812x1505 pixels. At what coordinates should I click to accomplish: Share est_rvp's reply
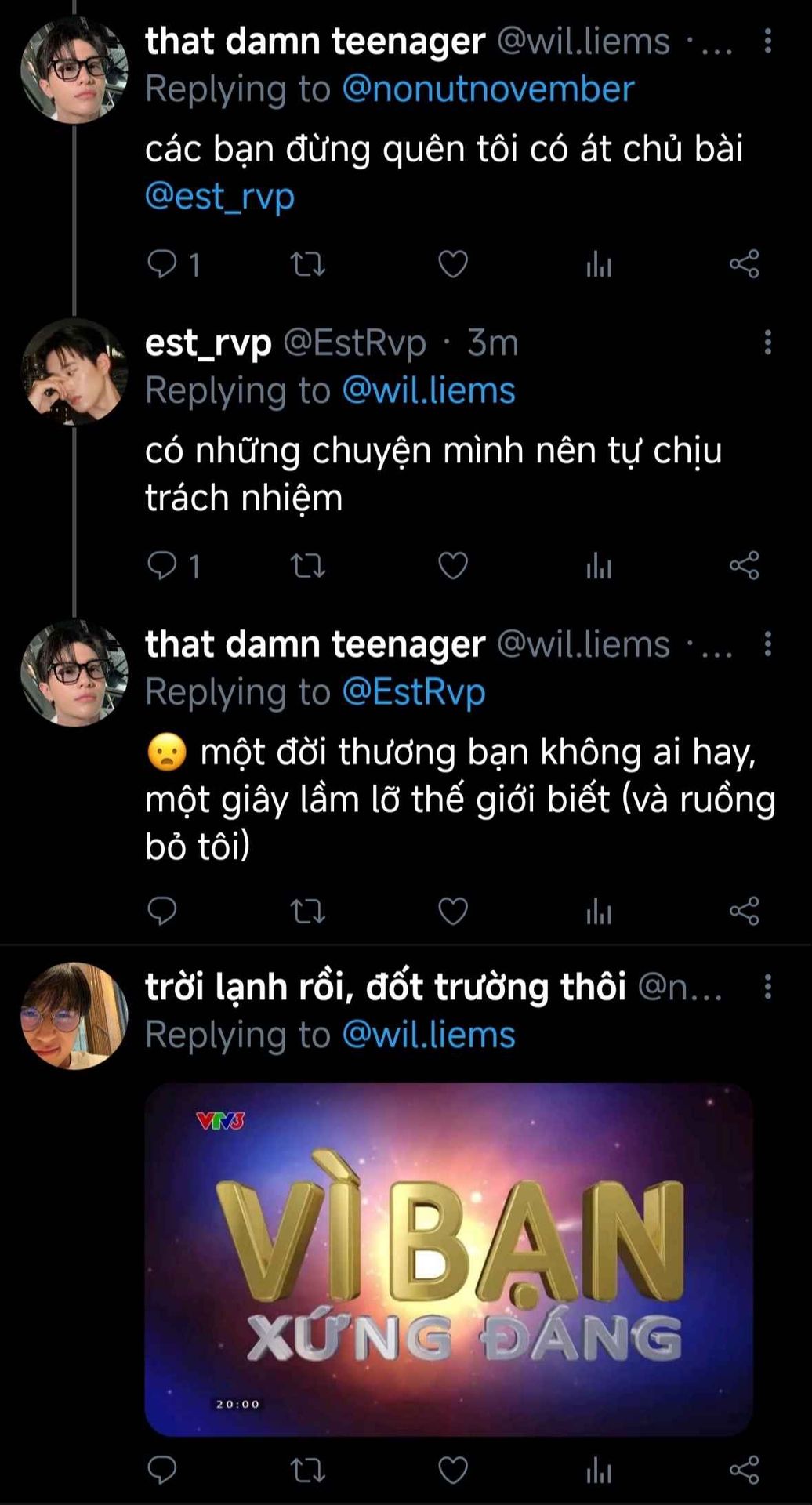pos(744,565)
